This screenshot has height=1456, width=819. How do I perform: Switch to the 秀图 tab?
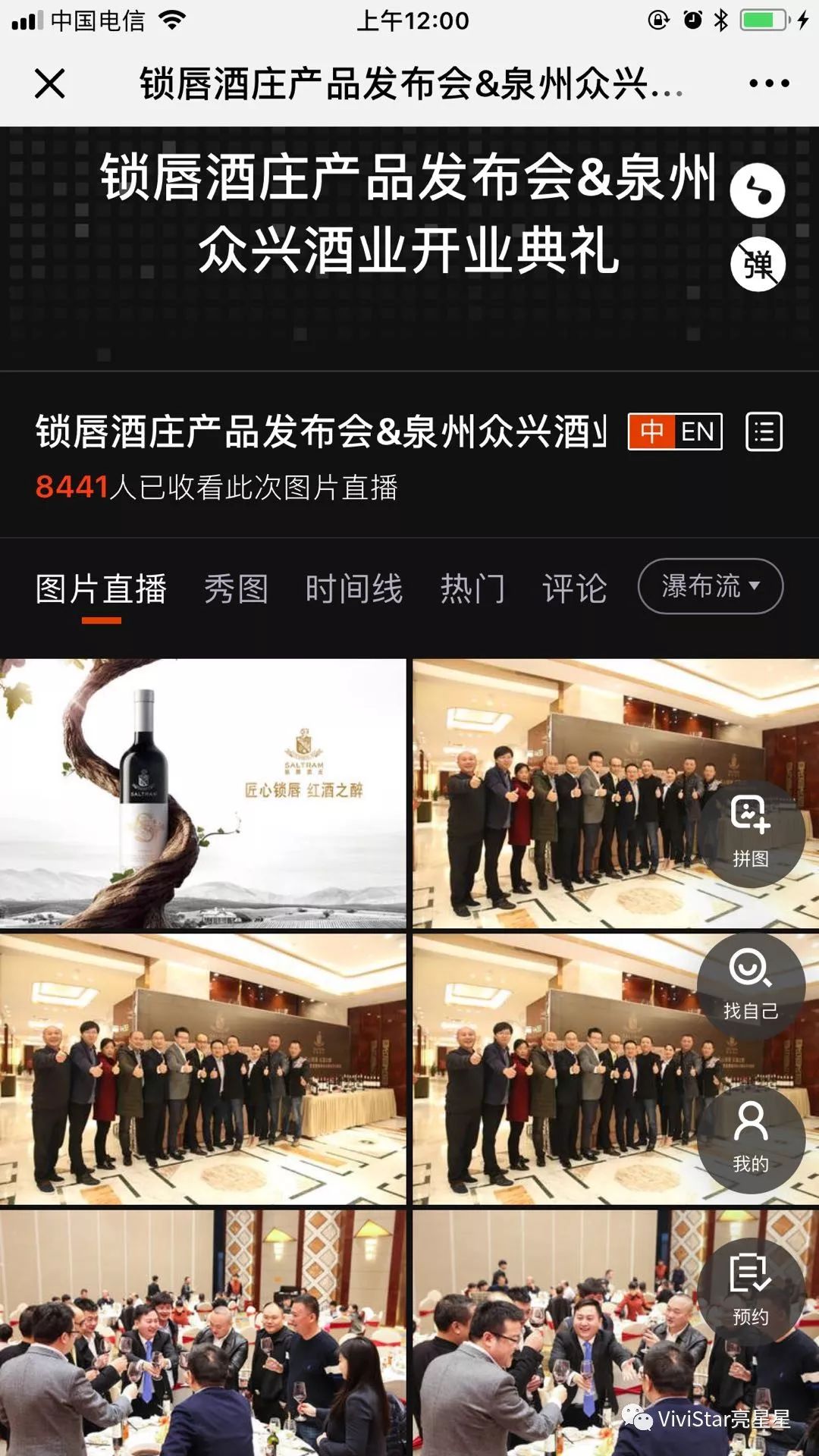click(x=236, y=589)
